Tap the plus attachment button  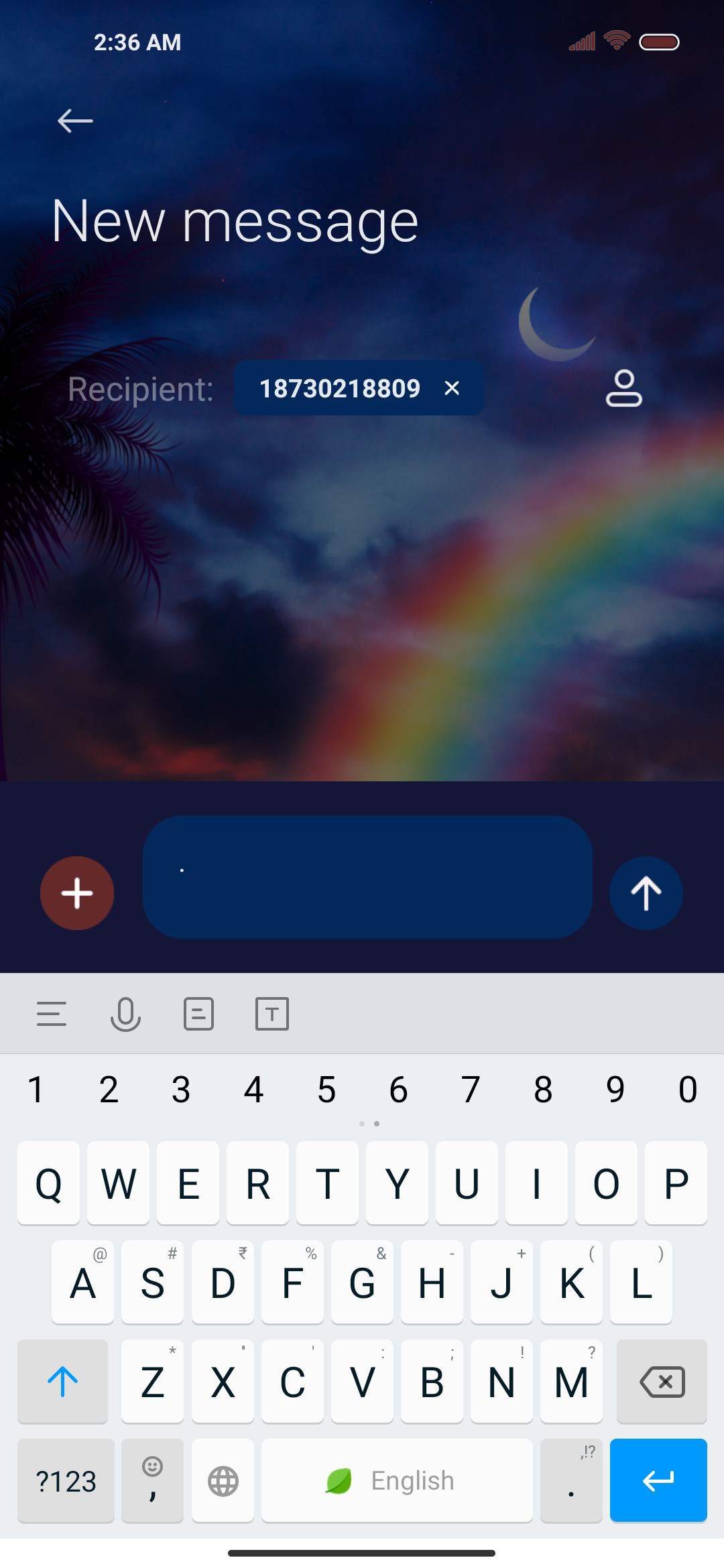click(x=77, y=893)
